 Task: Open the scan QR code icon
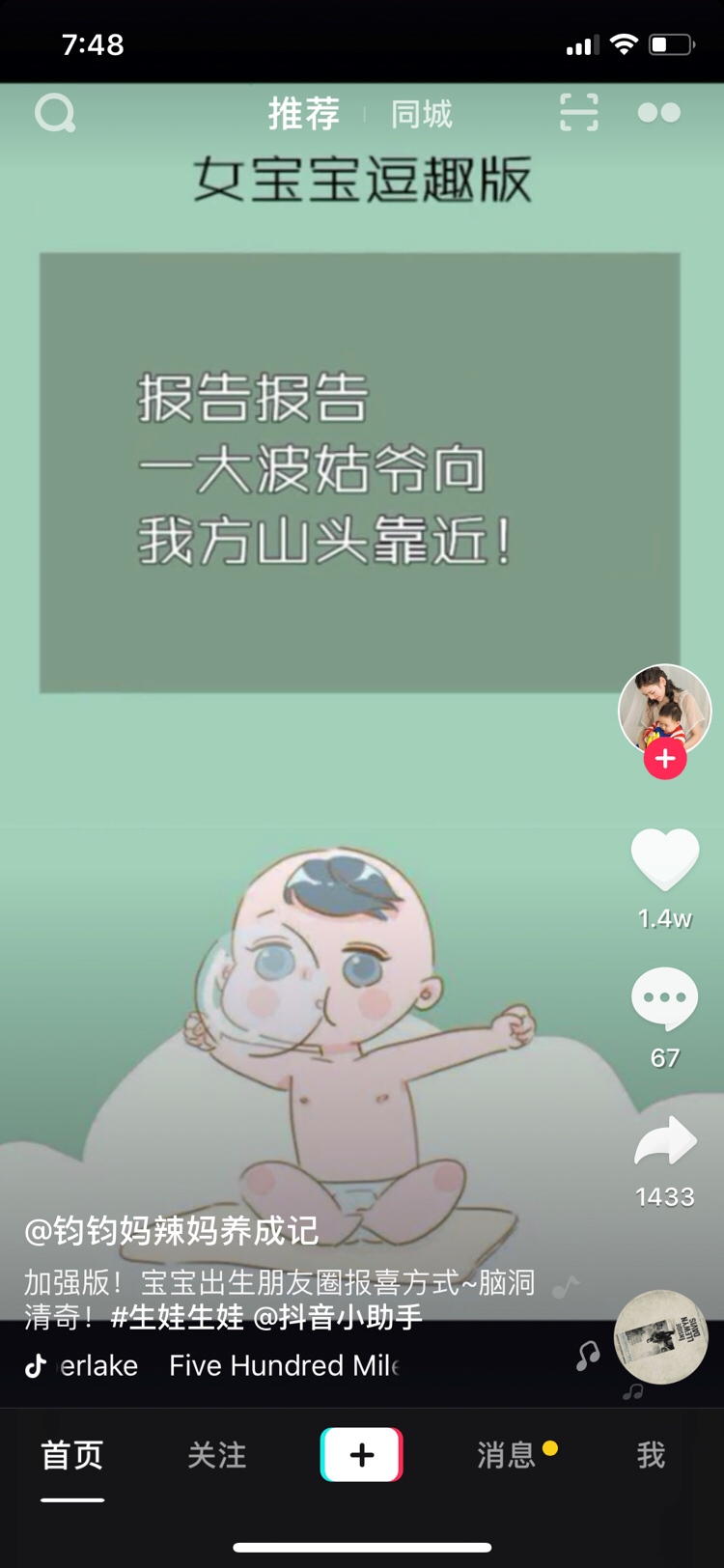pyautogui.click(x=578, y=113)
